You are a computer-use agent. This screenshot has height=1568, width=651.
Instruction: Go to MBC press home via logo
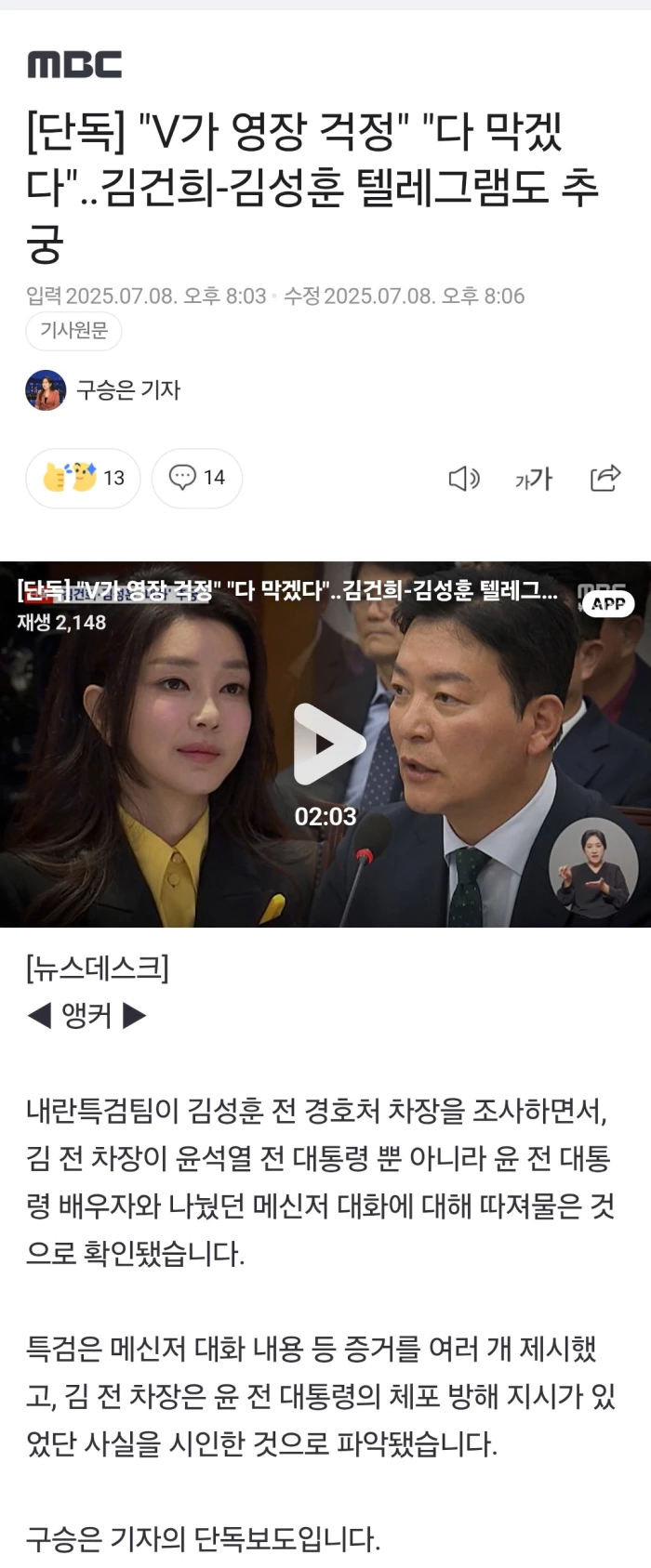[x=74, y=64]
